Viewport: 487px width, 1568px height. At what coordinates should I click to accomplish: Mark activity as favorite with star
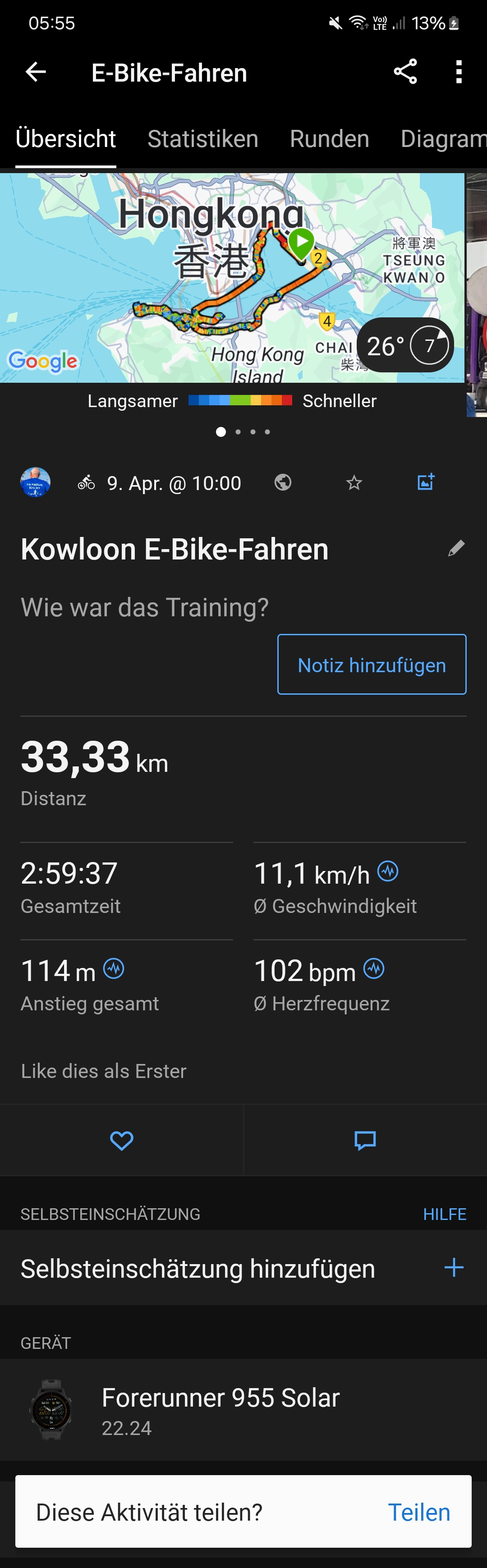coord(354,483)
